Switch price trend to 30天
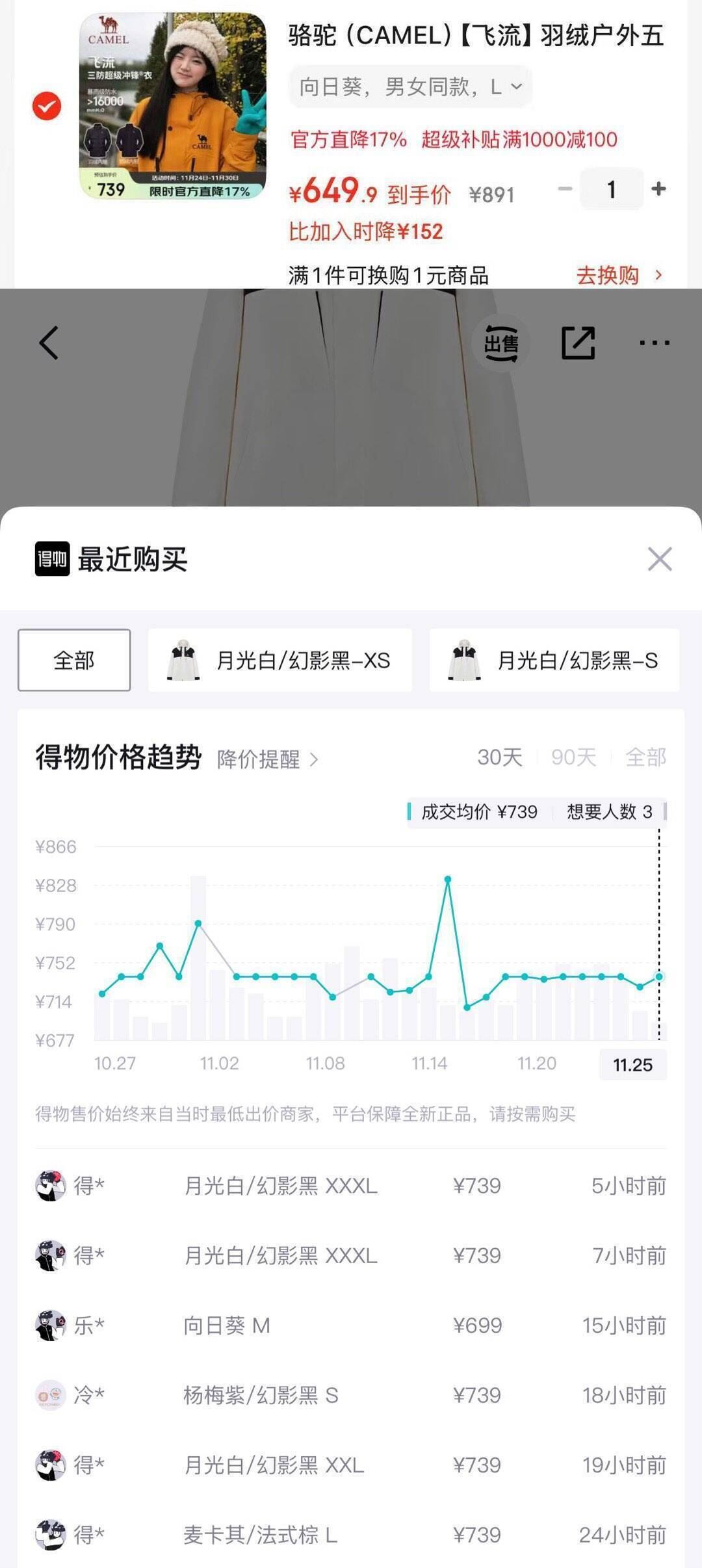Viewport: 702px width, 1568px height. click(500, 757)
